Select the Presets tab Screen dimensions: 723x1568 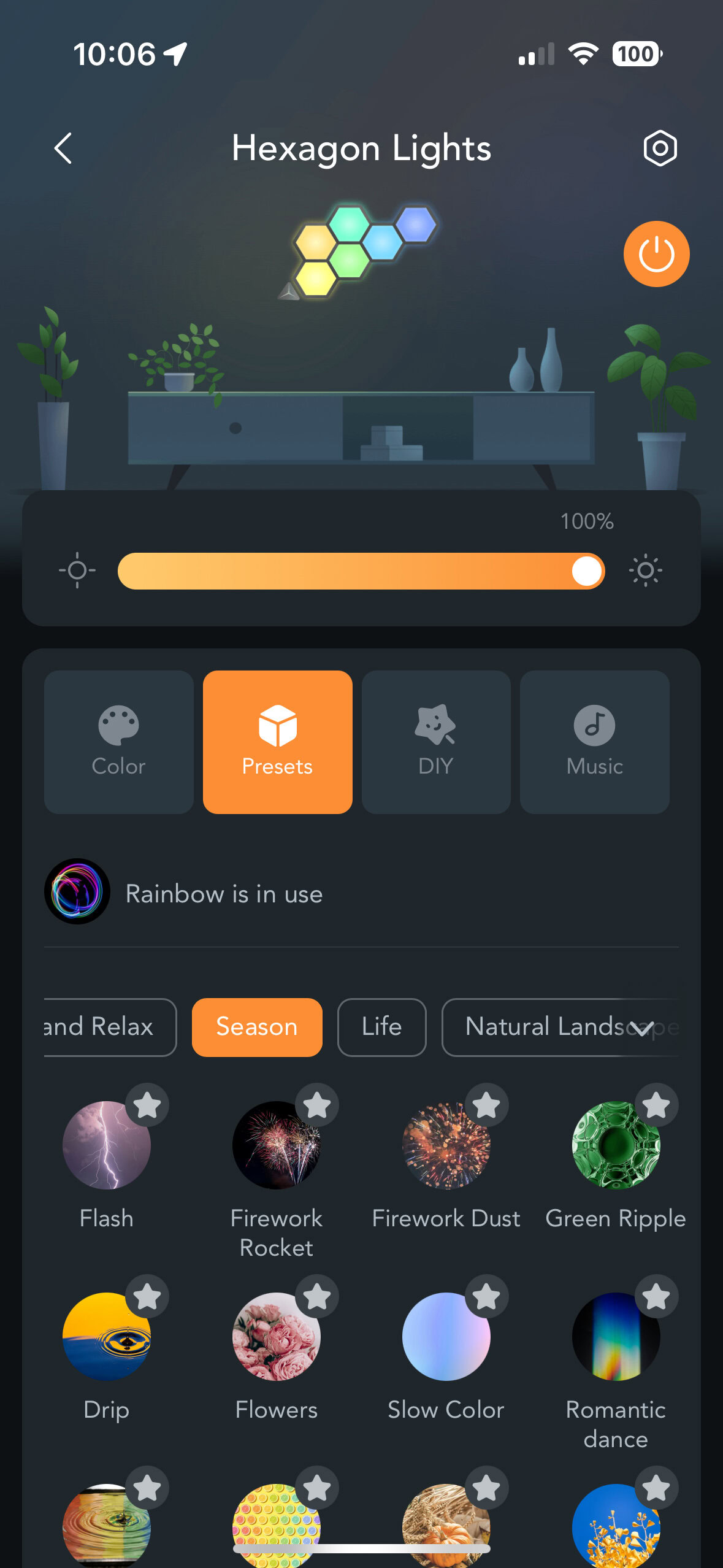pos(277,742)
